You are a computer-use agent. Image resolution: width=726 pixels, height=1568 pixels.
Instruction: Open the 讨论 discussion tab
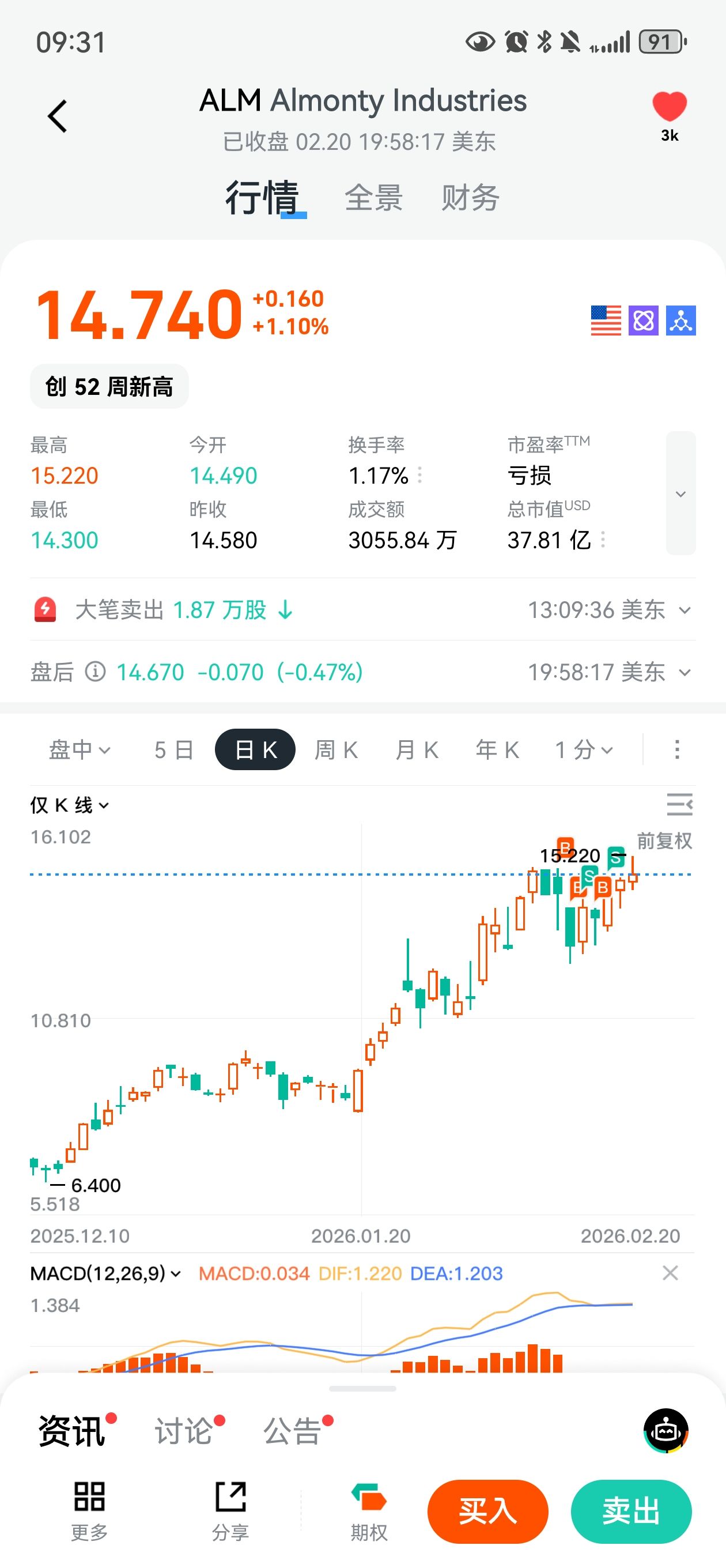(x=183, y=1430)
